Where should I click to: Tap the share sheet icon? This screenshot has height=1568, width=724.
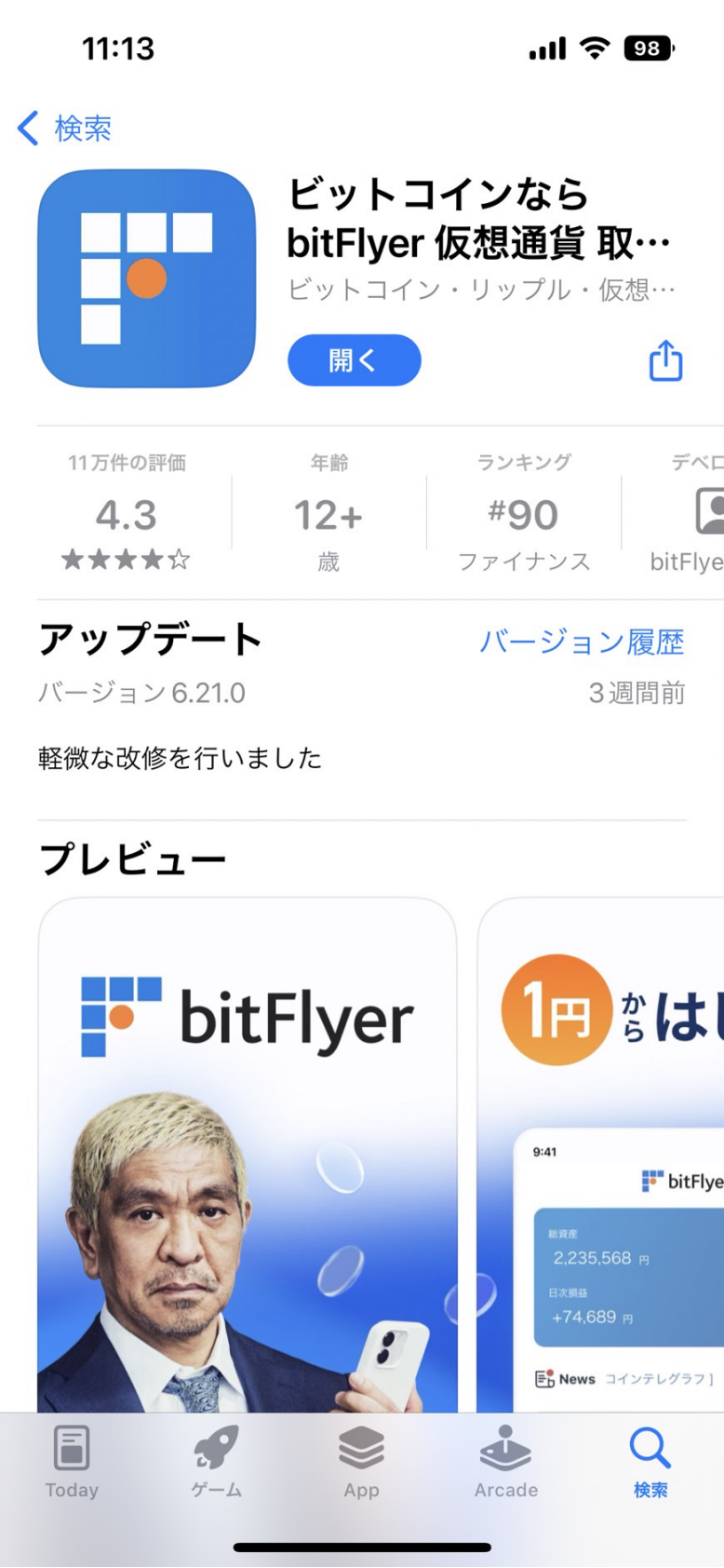coord(664,361)
